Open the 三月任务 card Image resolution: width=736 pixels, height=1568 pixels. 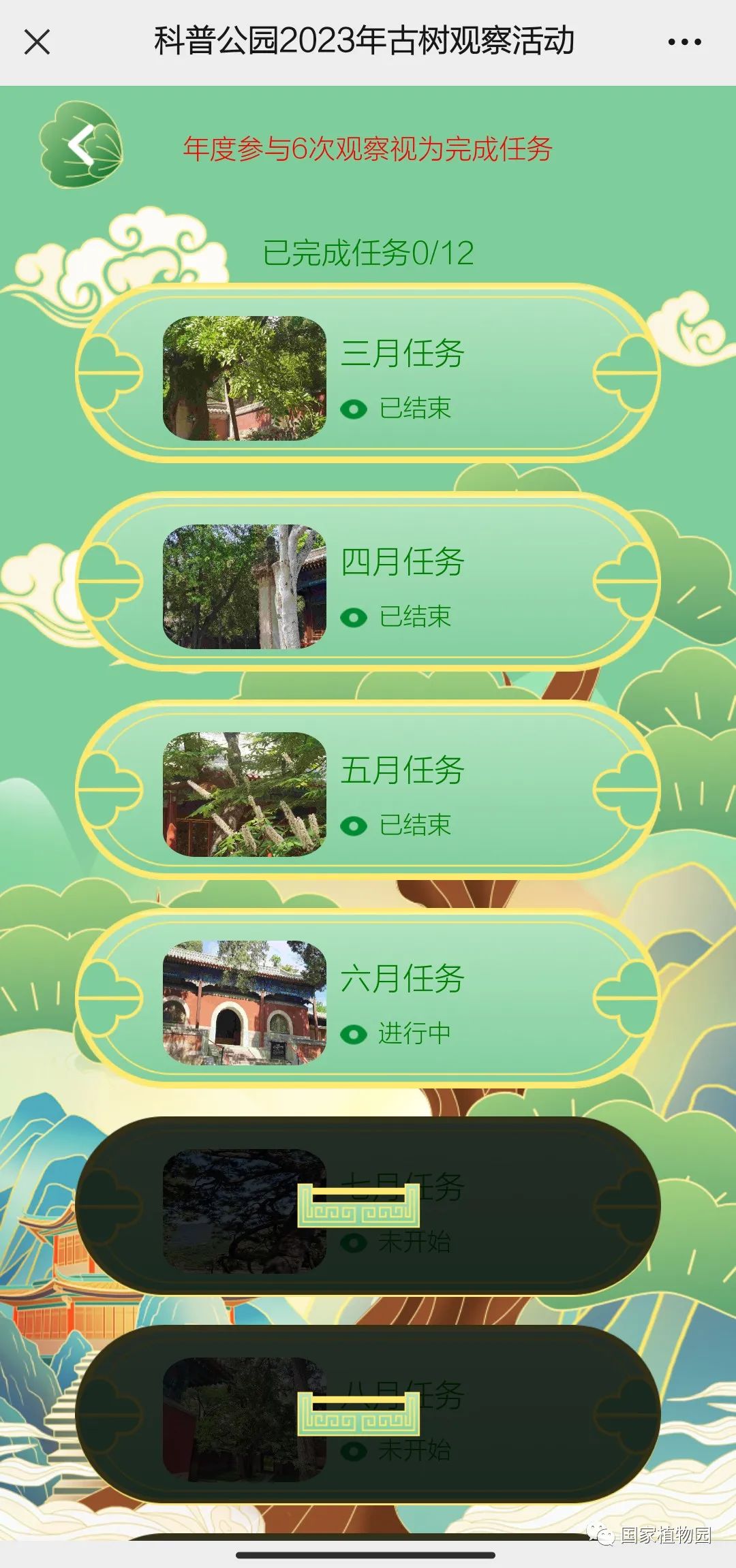point(368,374)
